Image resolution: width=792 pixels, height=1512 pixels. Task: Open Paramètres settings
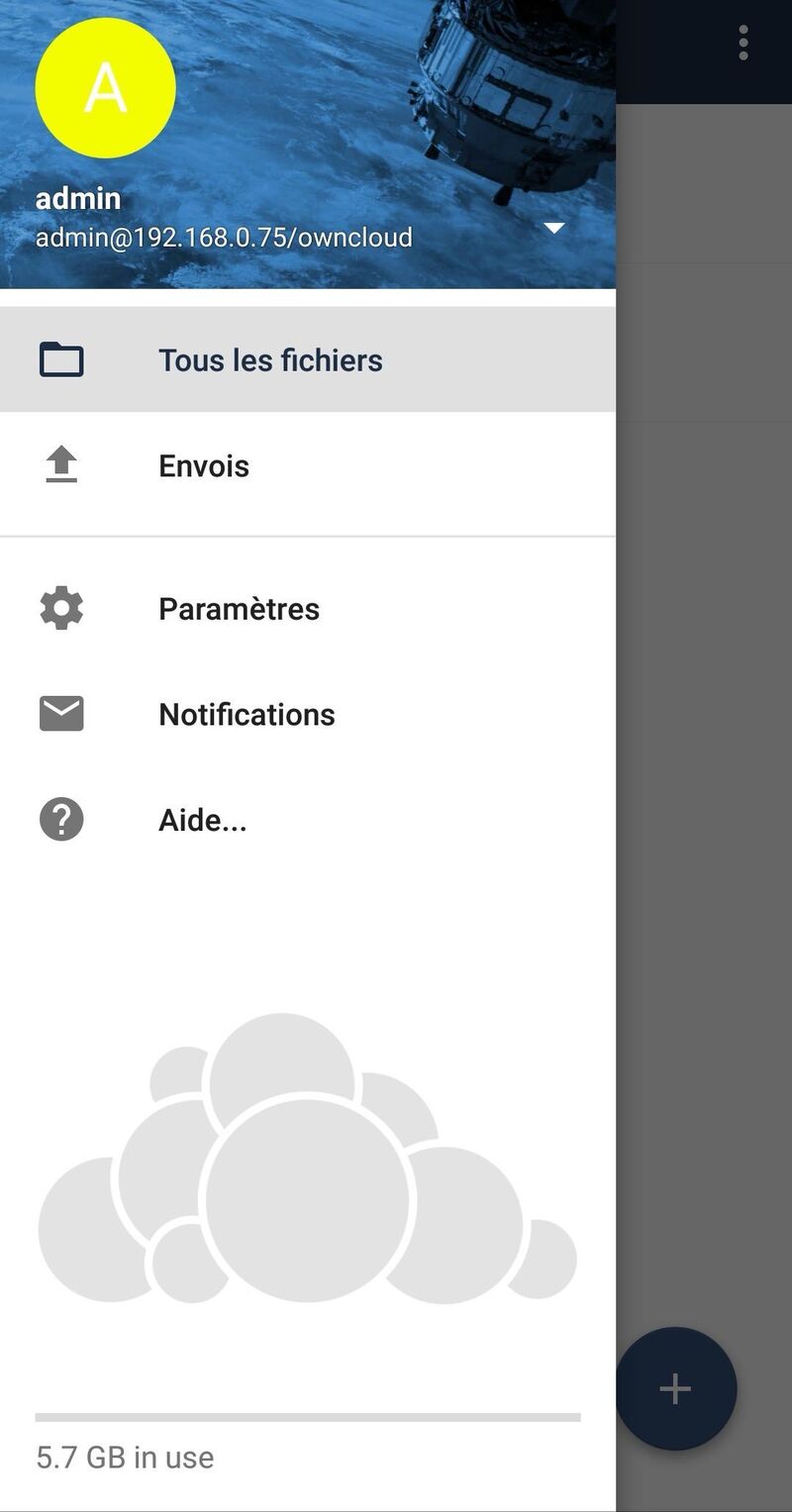[239, 609]
